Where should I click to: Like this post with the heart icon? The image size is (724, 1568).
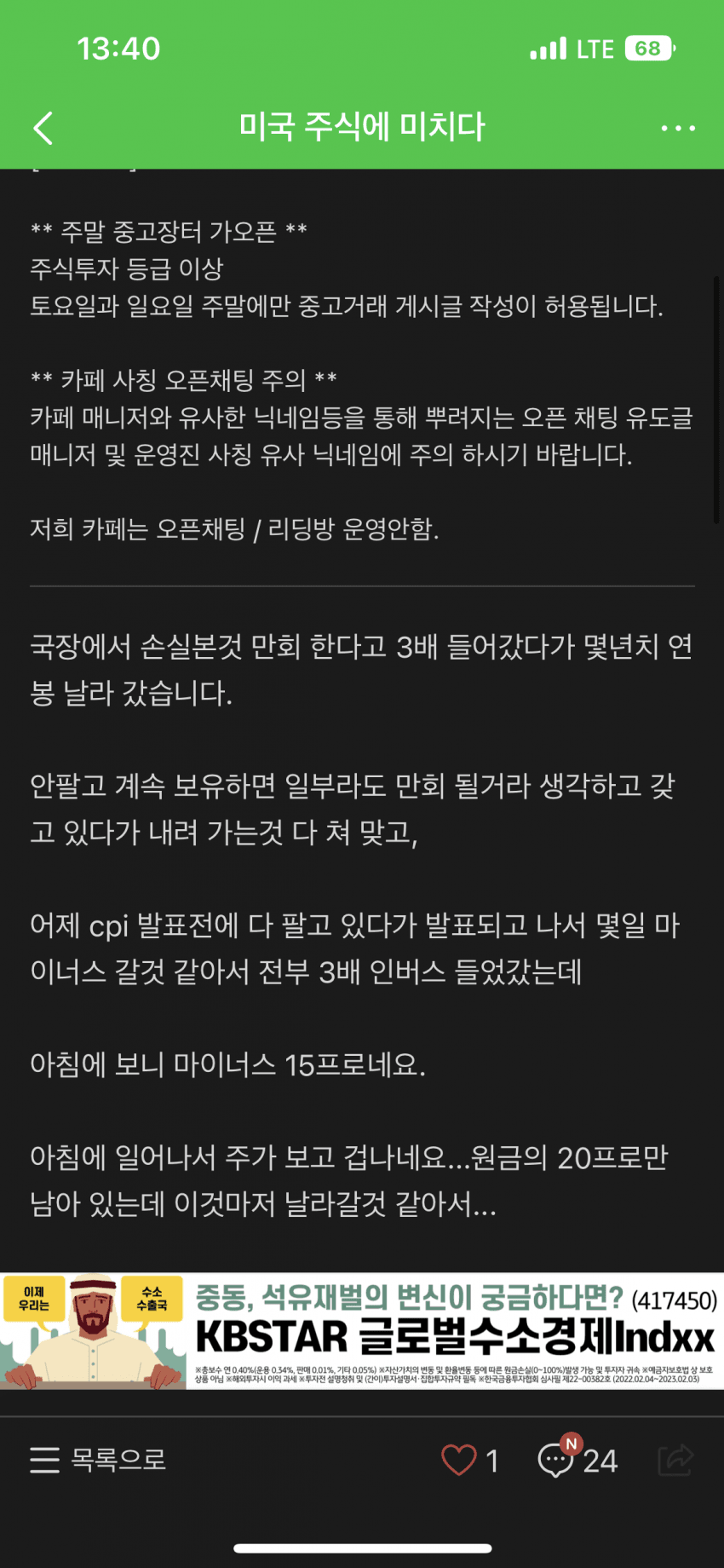459,1460
